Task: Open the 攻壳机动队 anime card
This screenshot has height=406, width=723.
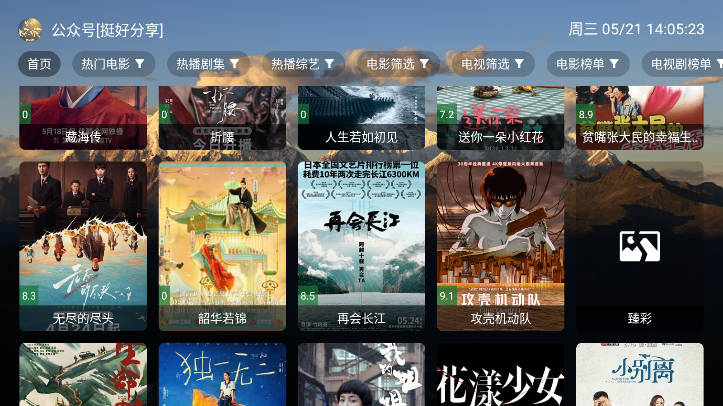Action: 500,245
